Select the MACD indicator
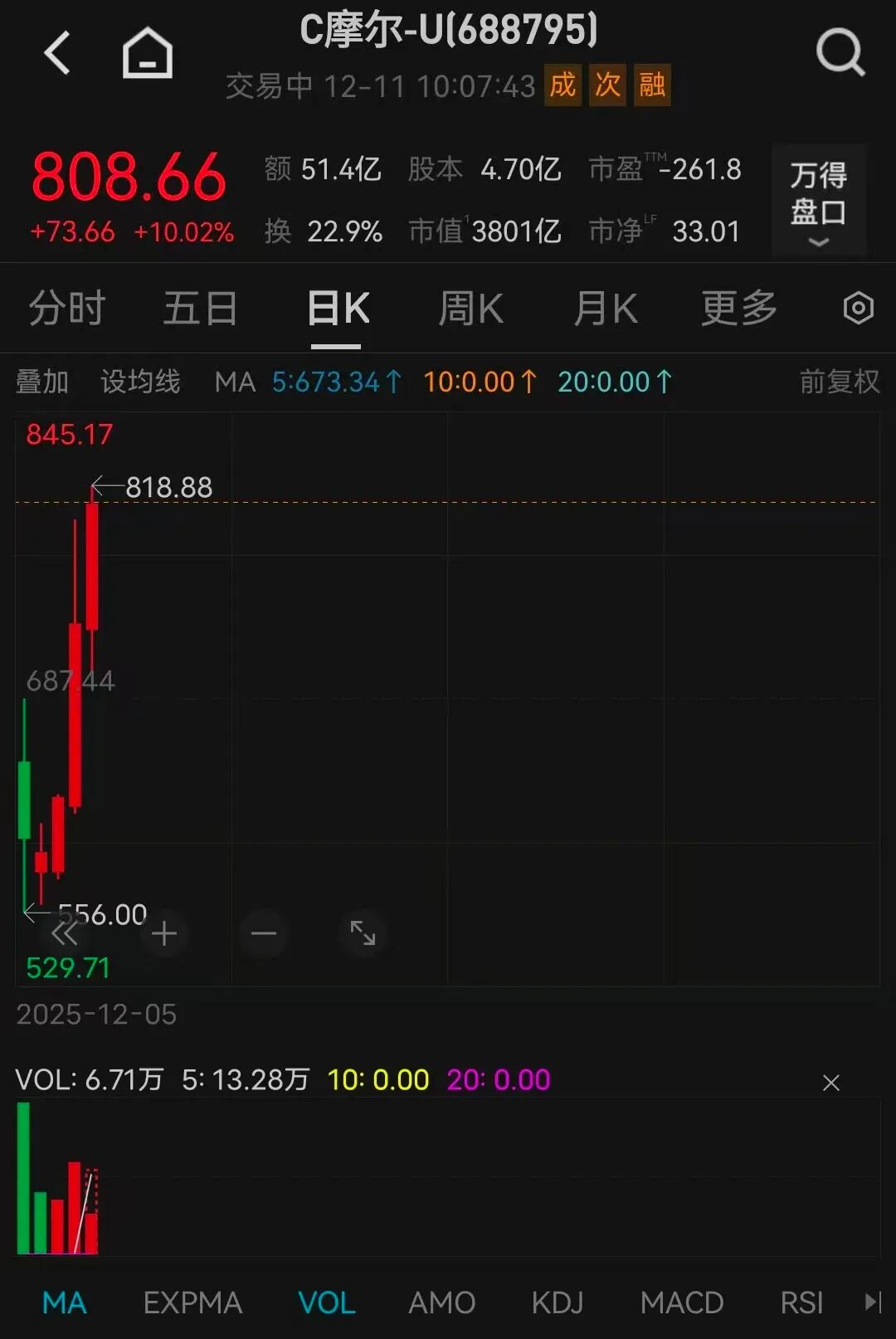The image size is (896, 1339). 681,1302
